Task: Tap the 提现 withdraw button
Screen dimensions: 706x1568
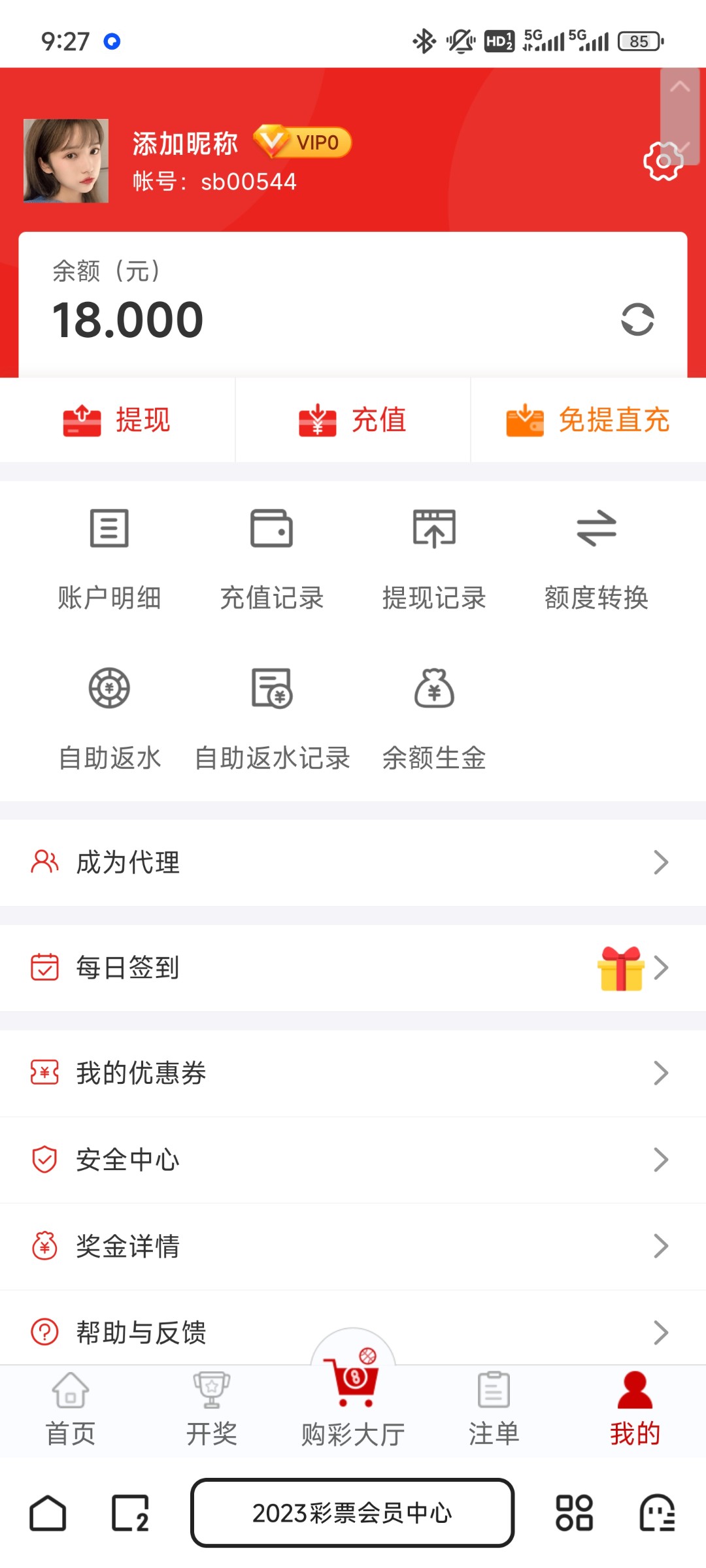Action: 118,420
